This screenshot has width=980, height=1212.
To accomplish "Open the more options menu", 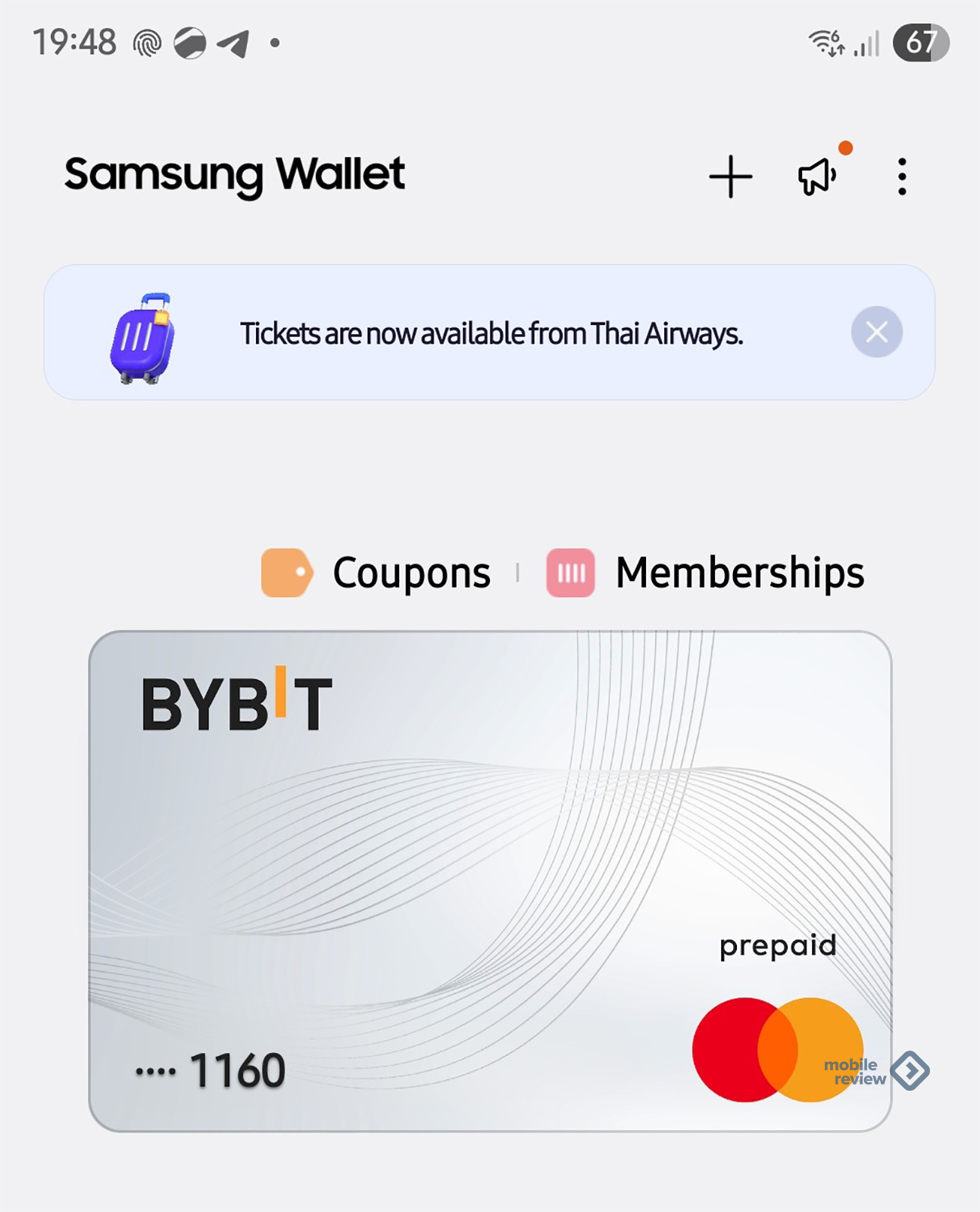I will point(901,176).
